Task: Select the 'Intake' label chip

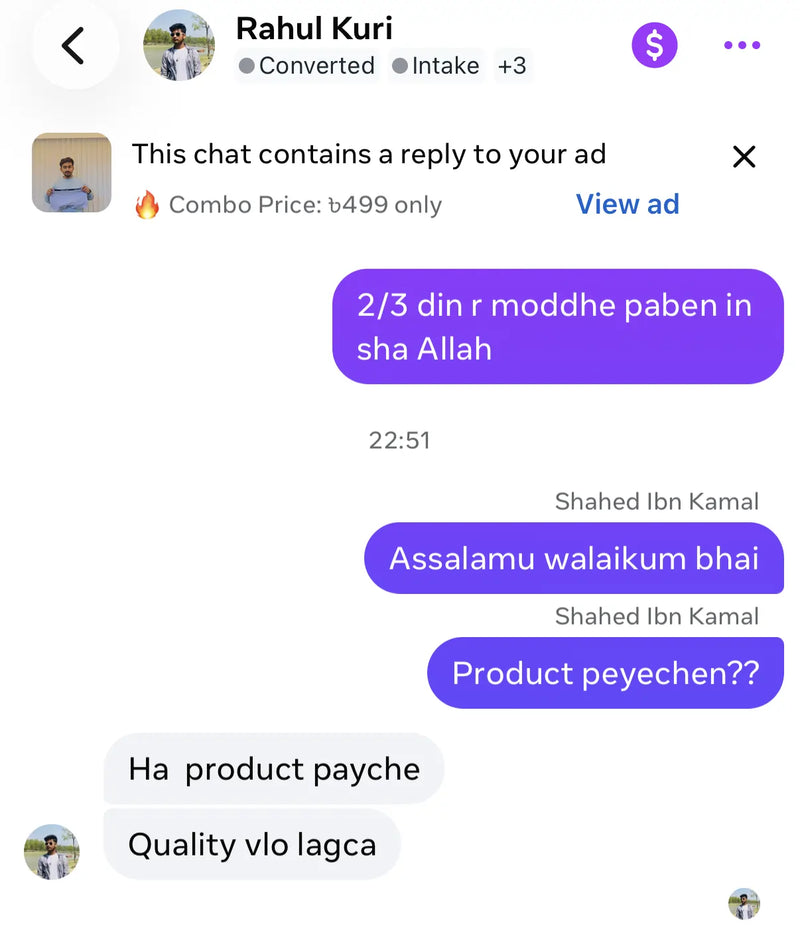Action: [444, 66]
